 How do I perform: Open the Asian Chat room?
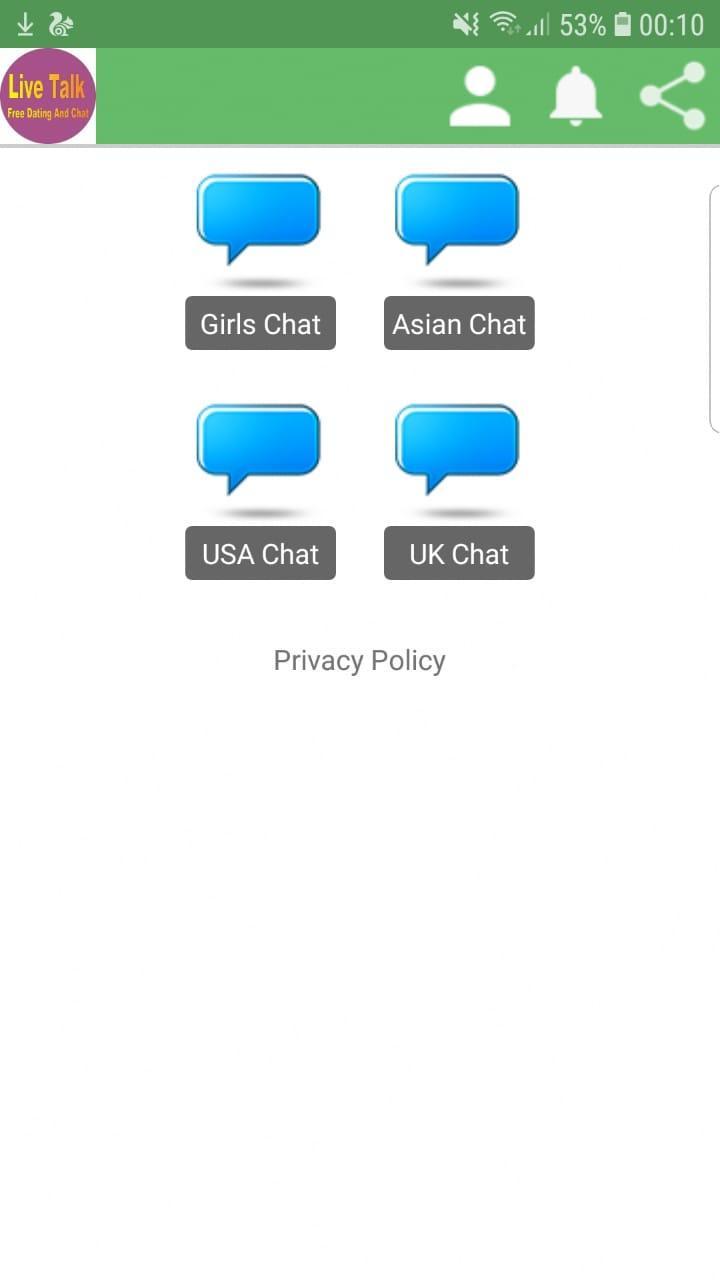point(458,323)
